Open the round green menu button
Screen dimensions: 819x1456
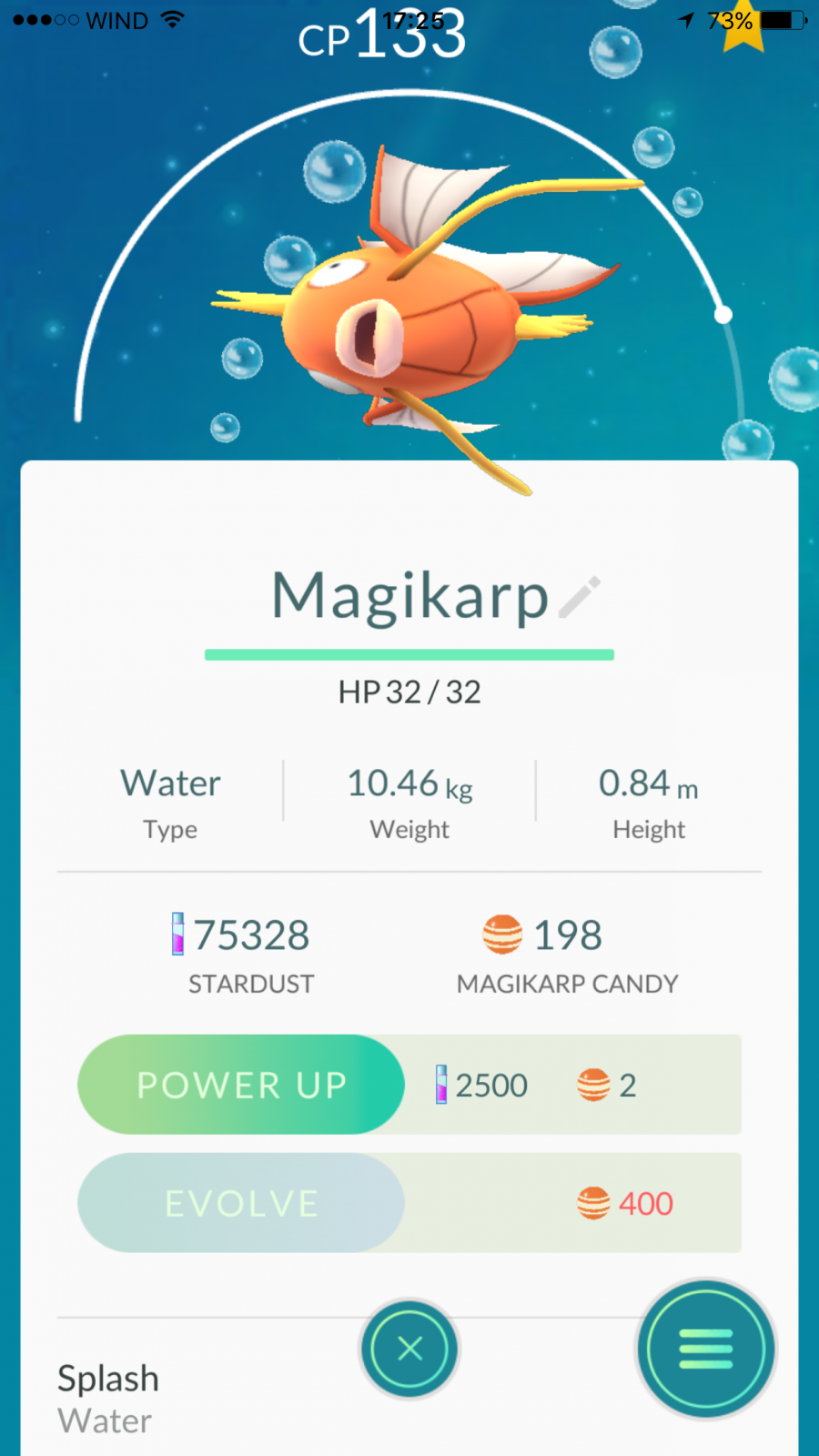pyautogui.click(x=706, y=1349)
